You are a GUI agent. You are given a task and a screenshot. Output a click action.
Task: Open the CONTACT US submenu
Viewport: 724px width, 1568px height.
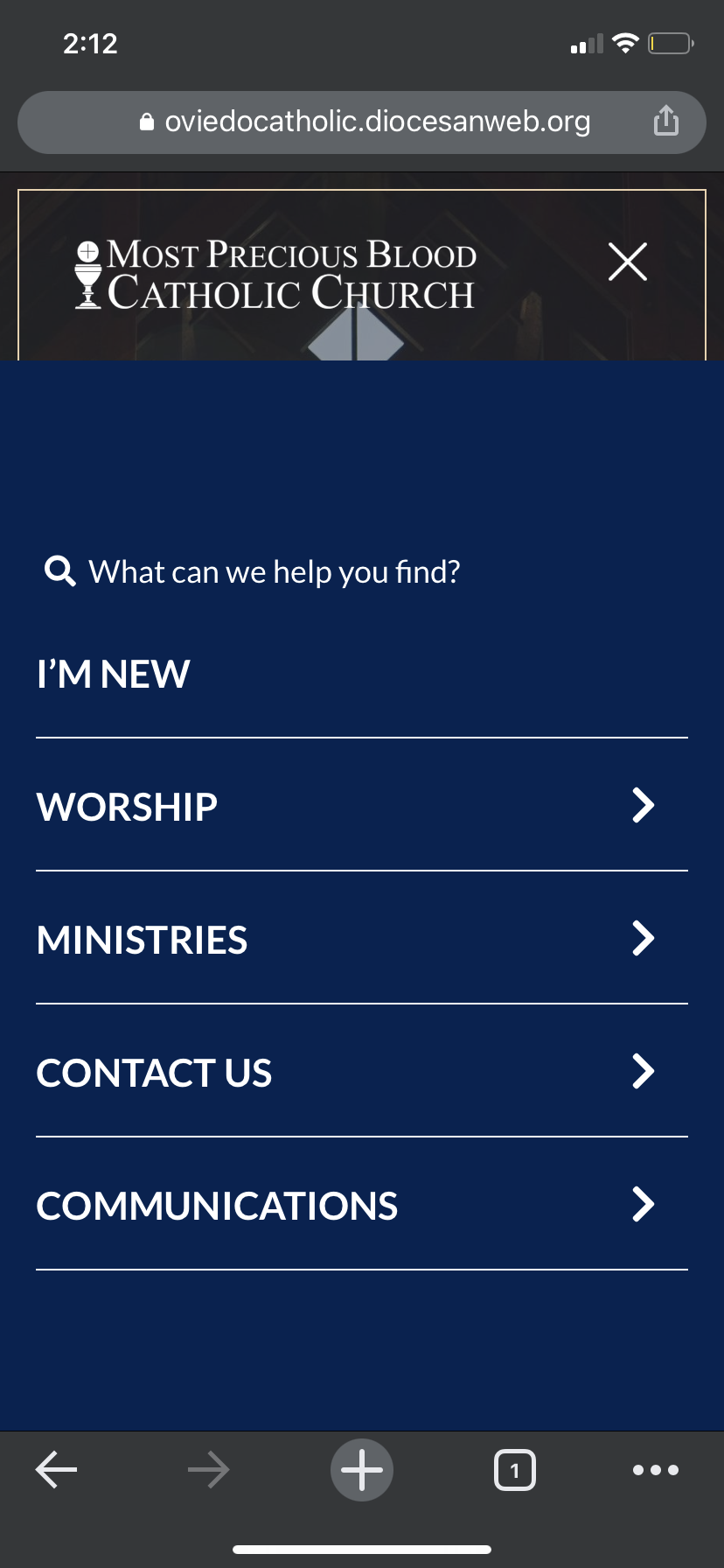(x=643, y=1072)
